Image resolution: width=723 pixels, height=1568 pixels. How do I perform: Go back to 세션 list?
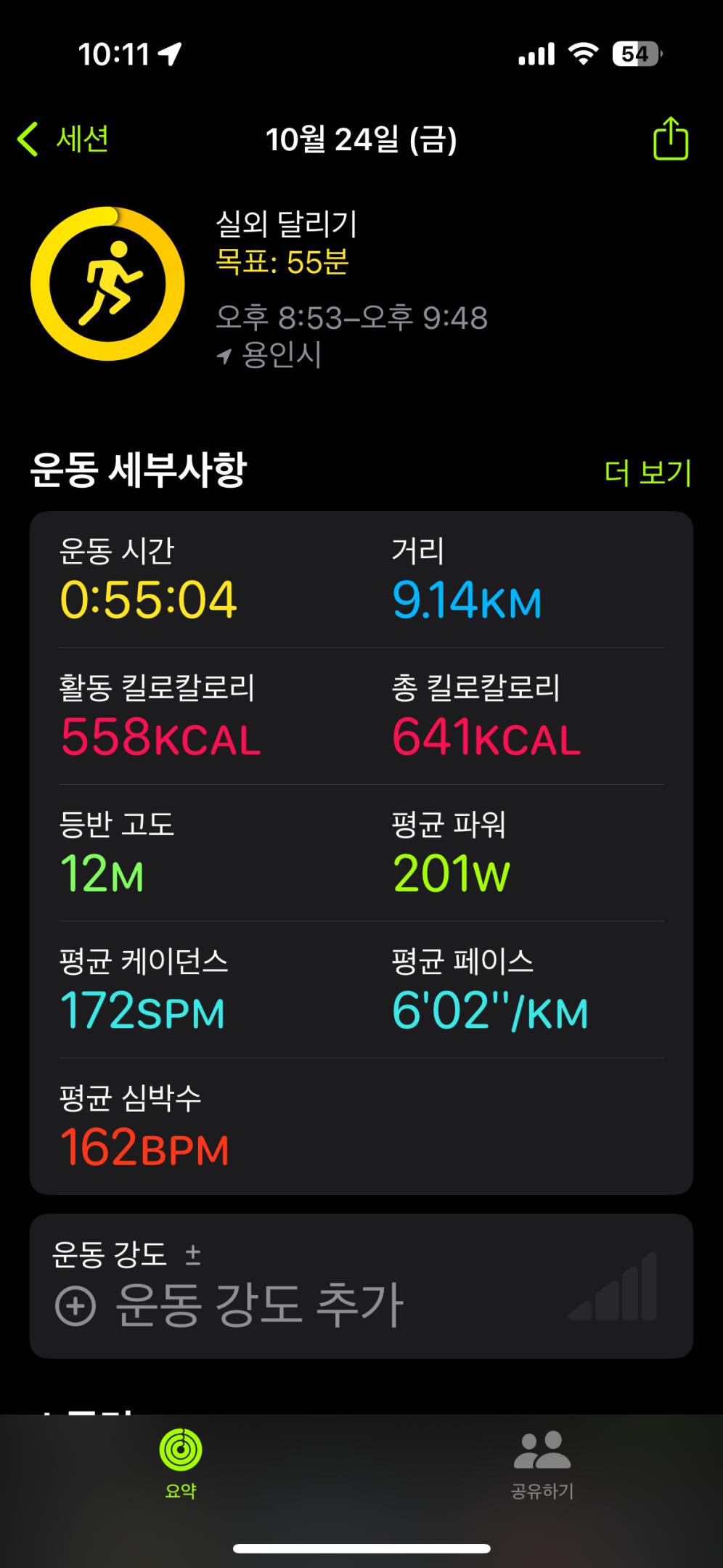[x=64, y=139]
